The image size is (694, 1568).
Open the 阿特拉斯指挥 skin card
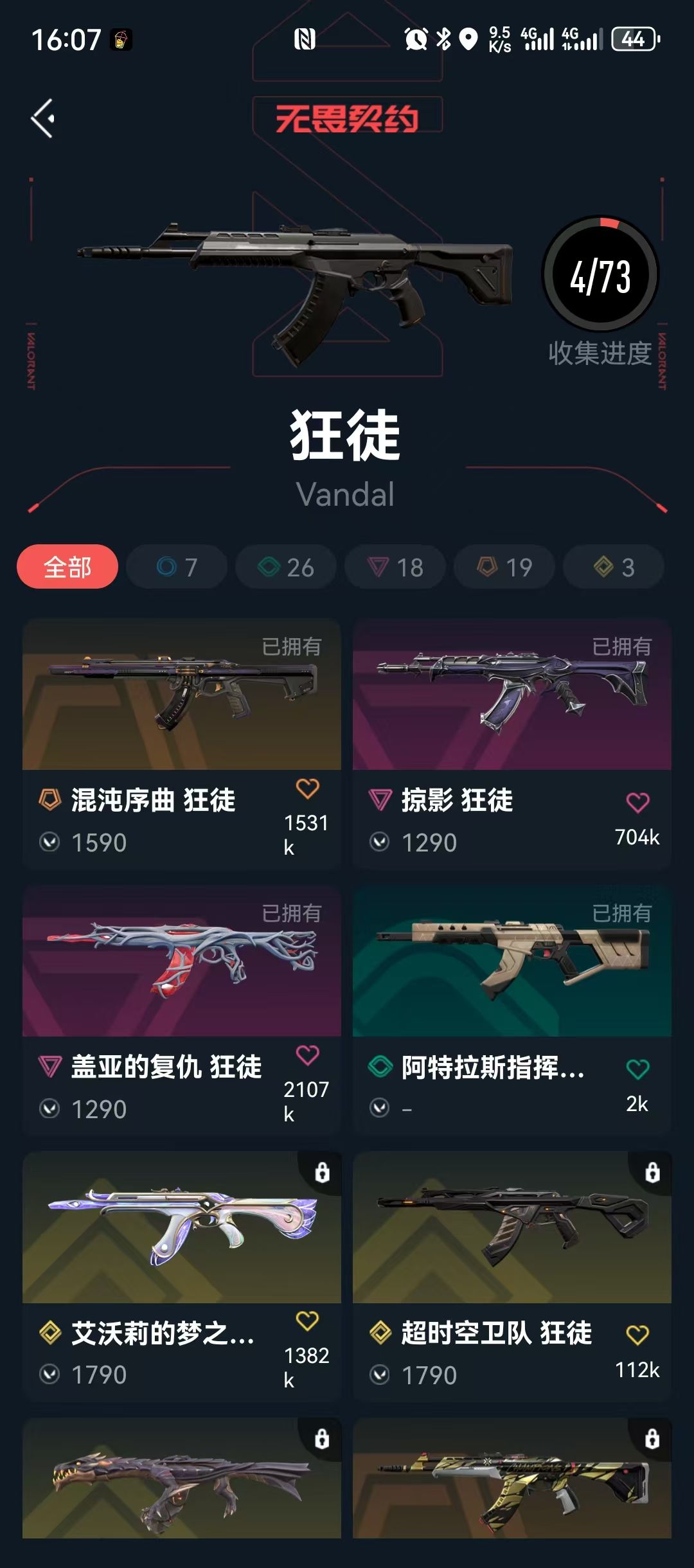coord(512,1011)
